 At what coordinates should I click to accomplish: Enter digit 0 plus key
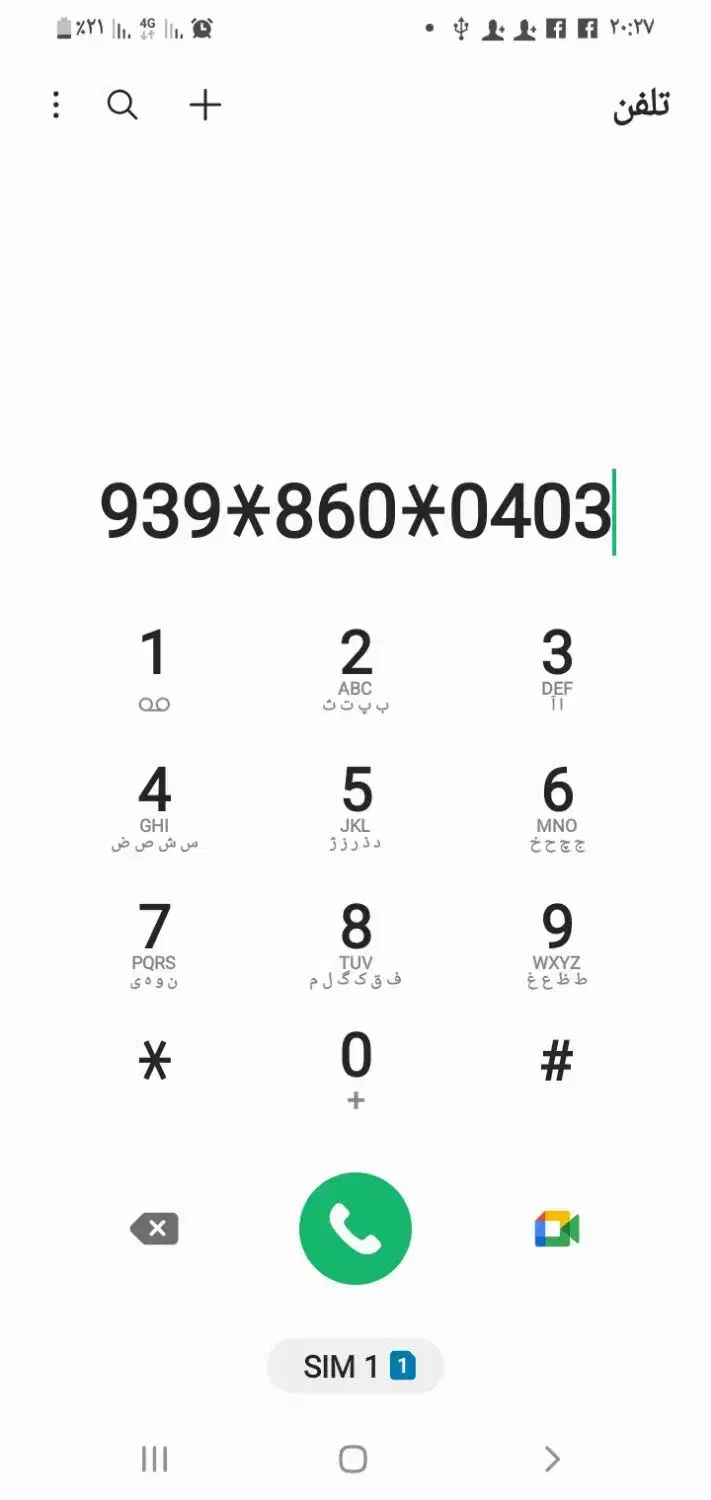tap(356, 1070)
